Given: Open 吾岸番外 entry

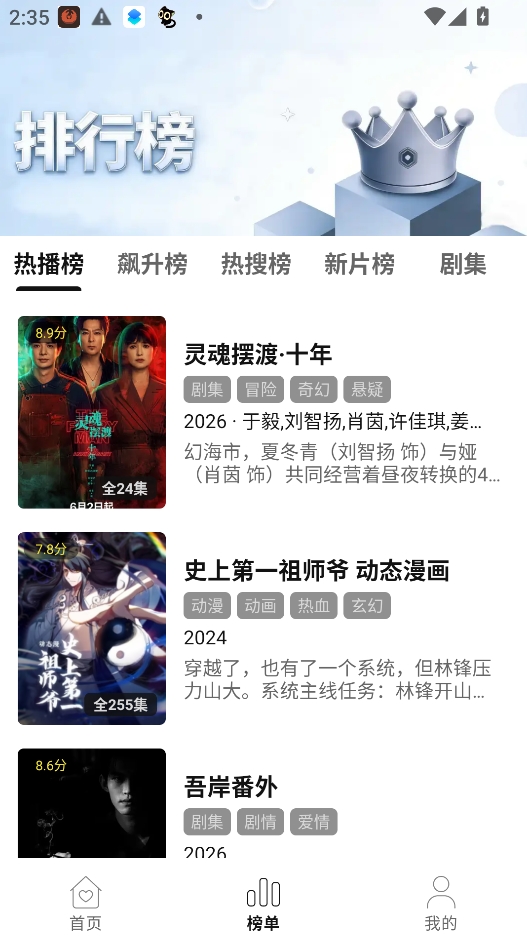Looking at the screenshot, I should pyautogui.click(x=263, y=803).
